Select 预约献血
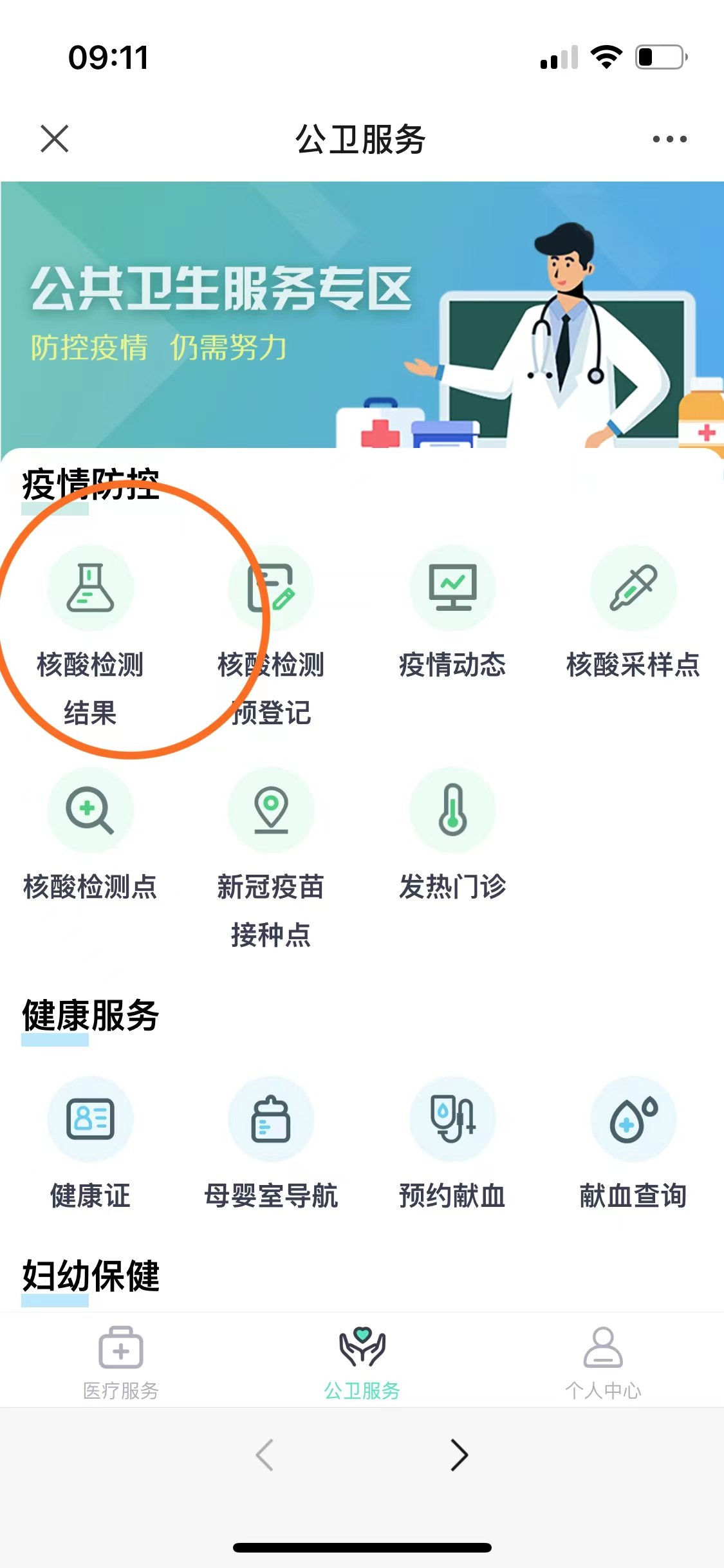Screen dimensions: 724x1568 tap(452, 1120)
